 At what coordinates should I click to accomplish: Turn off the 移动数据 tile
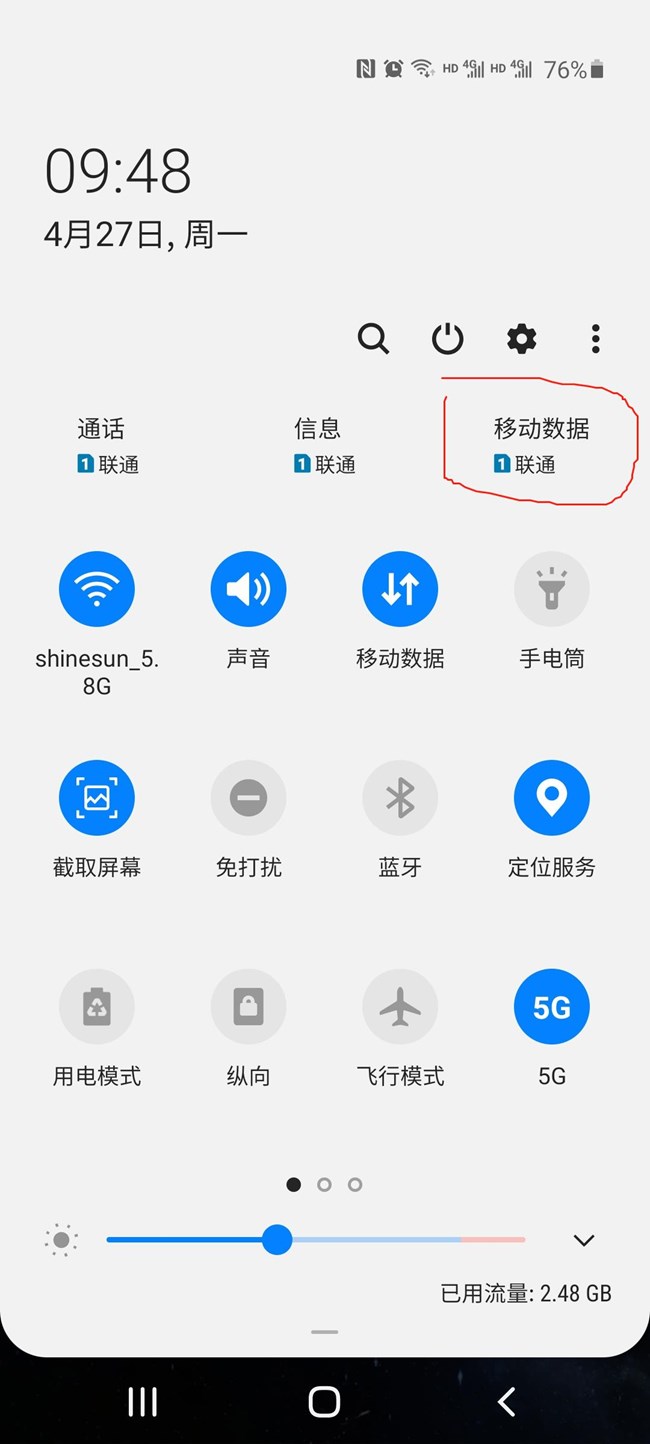400,589
